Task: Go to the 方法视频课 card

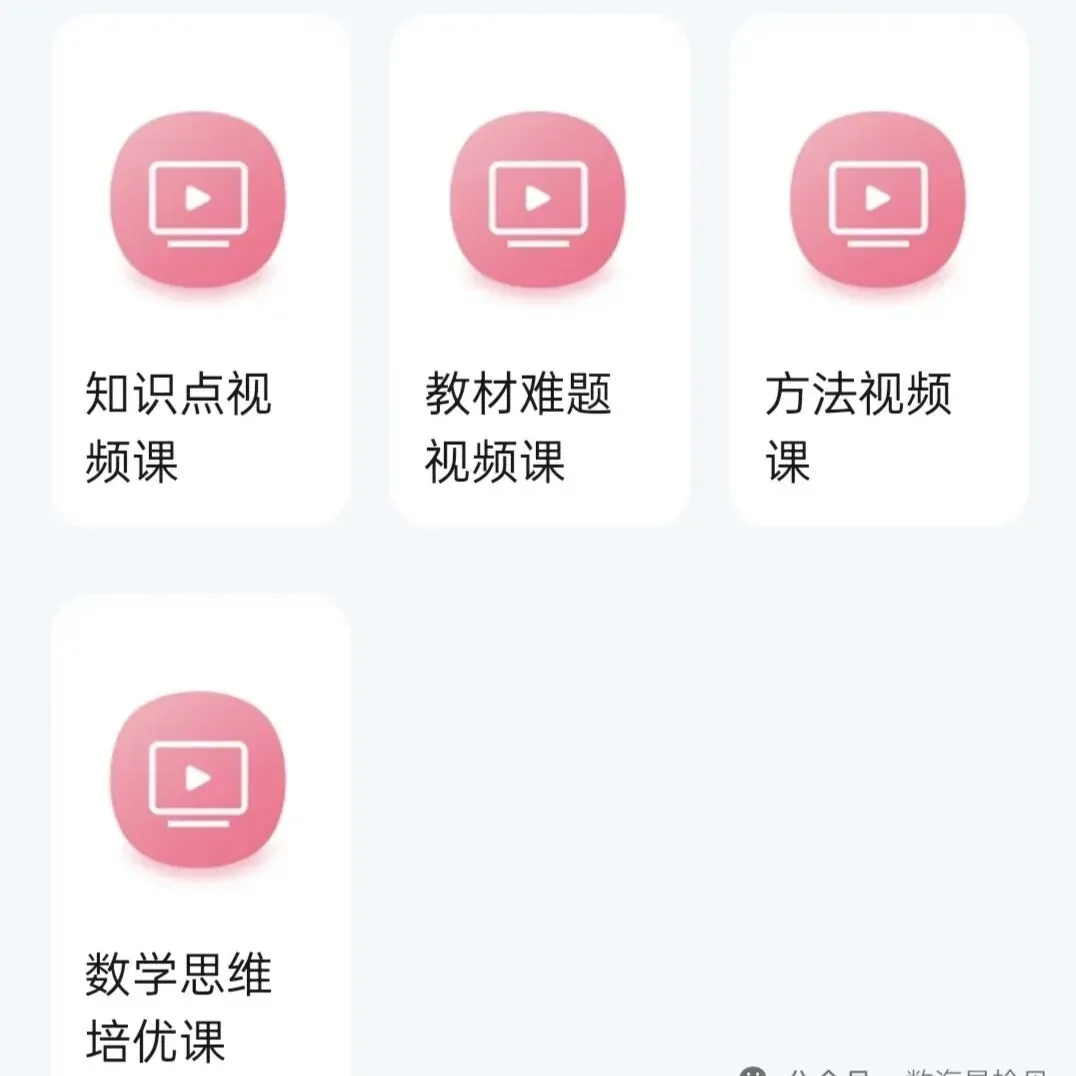Action: [878, 270]
